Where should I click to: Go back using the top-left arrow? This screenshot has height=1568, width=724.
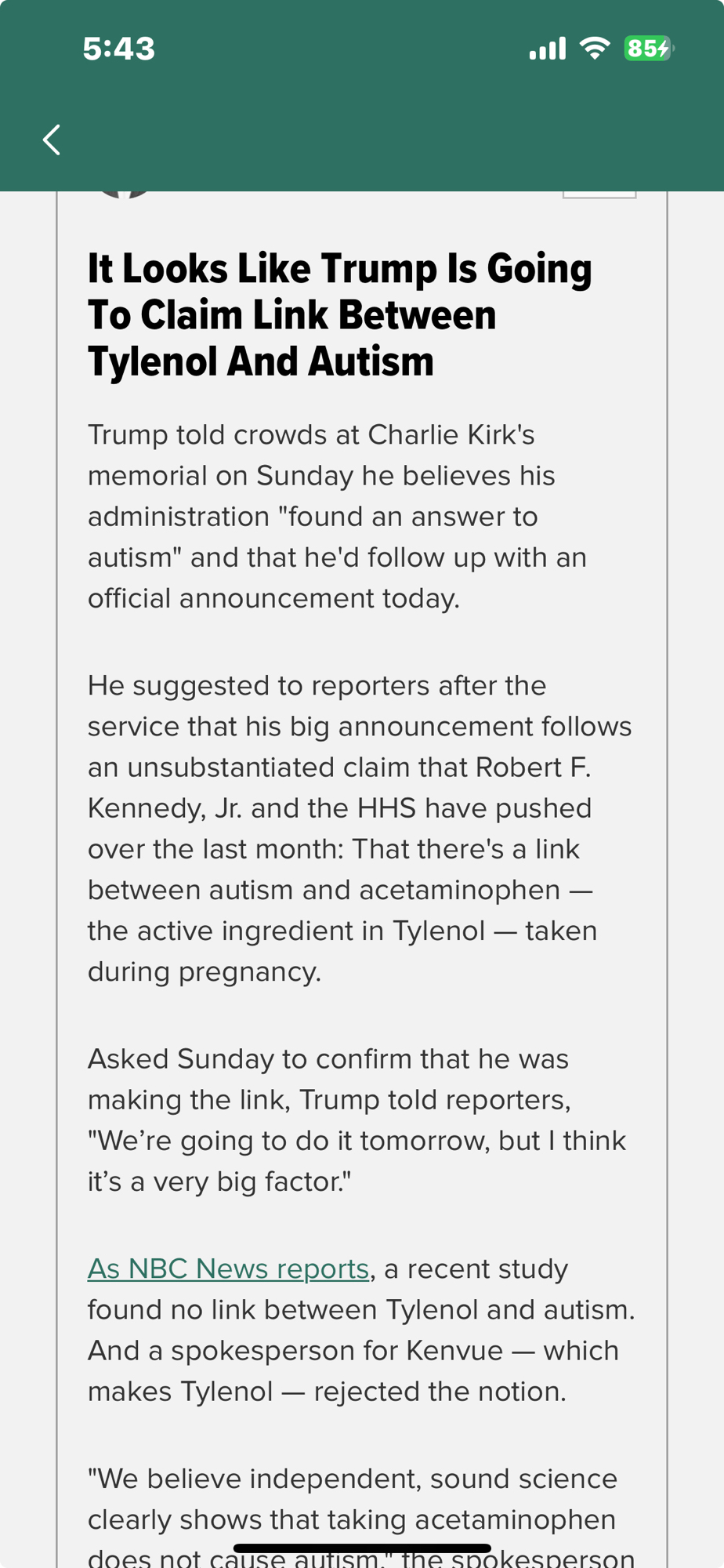pos(52,140)
